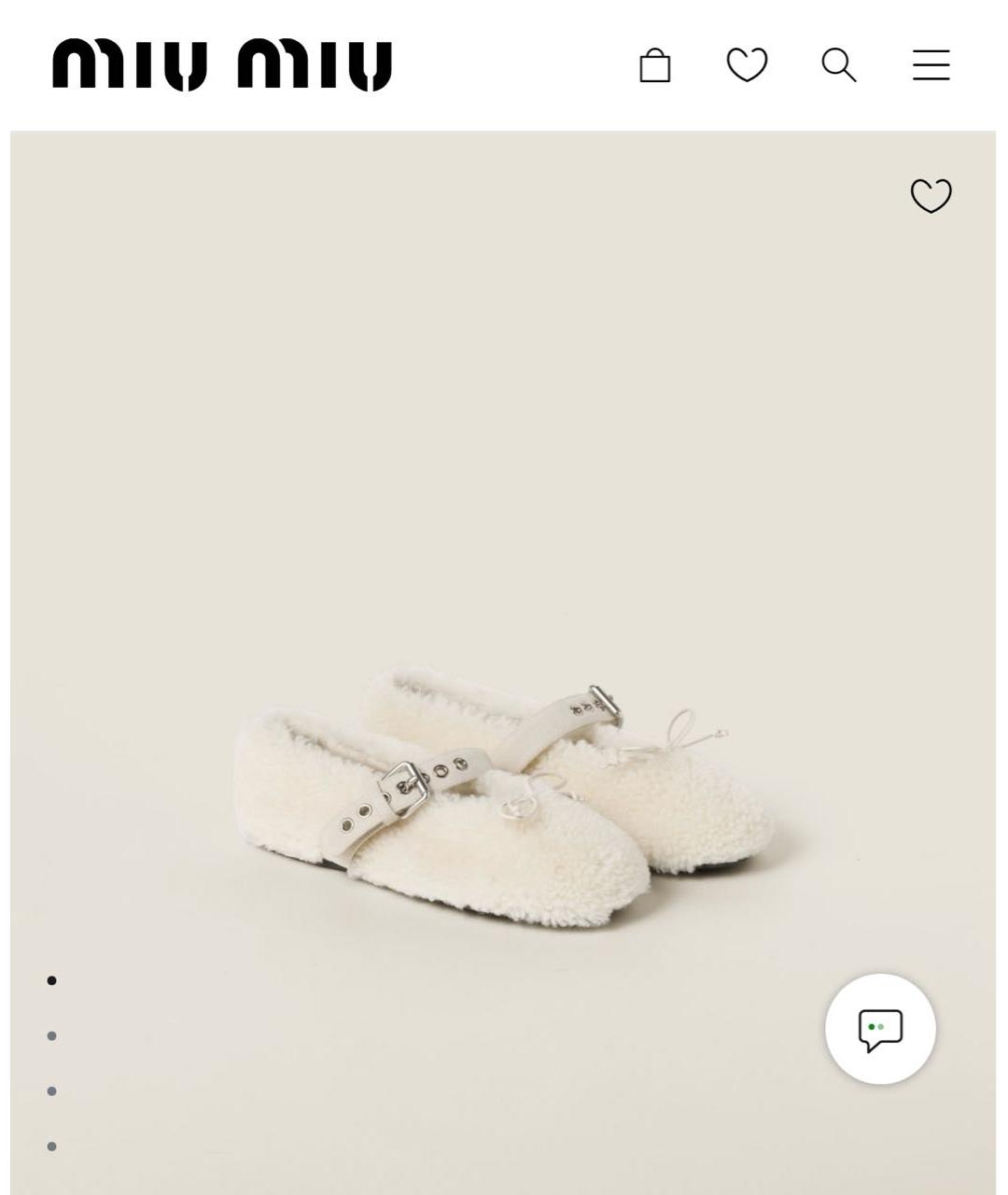The image size is (1008, 1195).
Task: Open the shopping bag
Action: [x=654, y=65]
